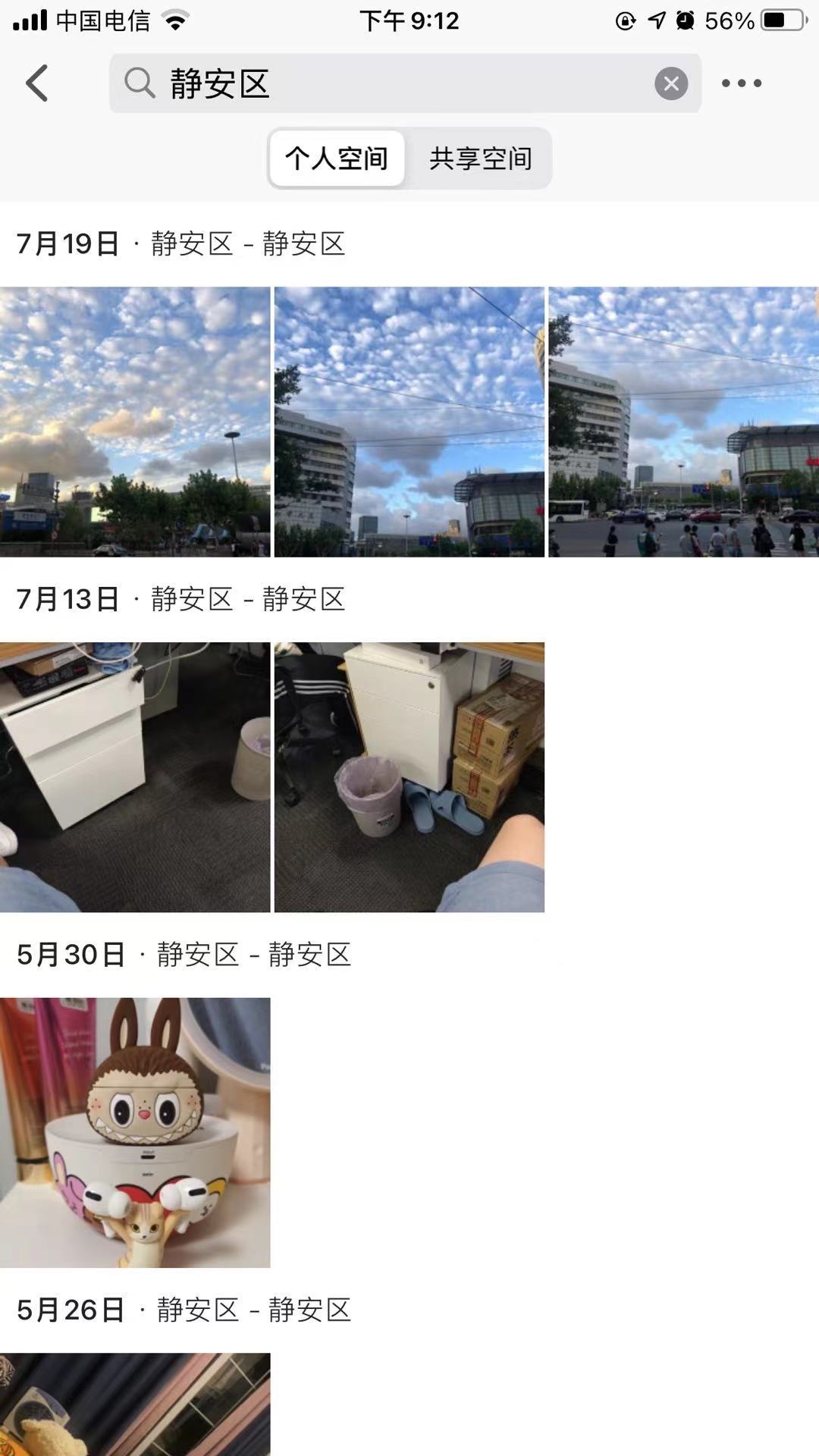819x1456 pixels.
Task: Switch to 个人空间 tab
Action: [337, 158]
